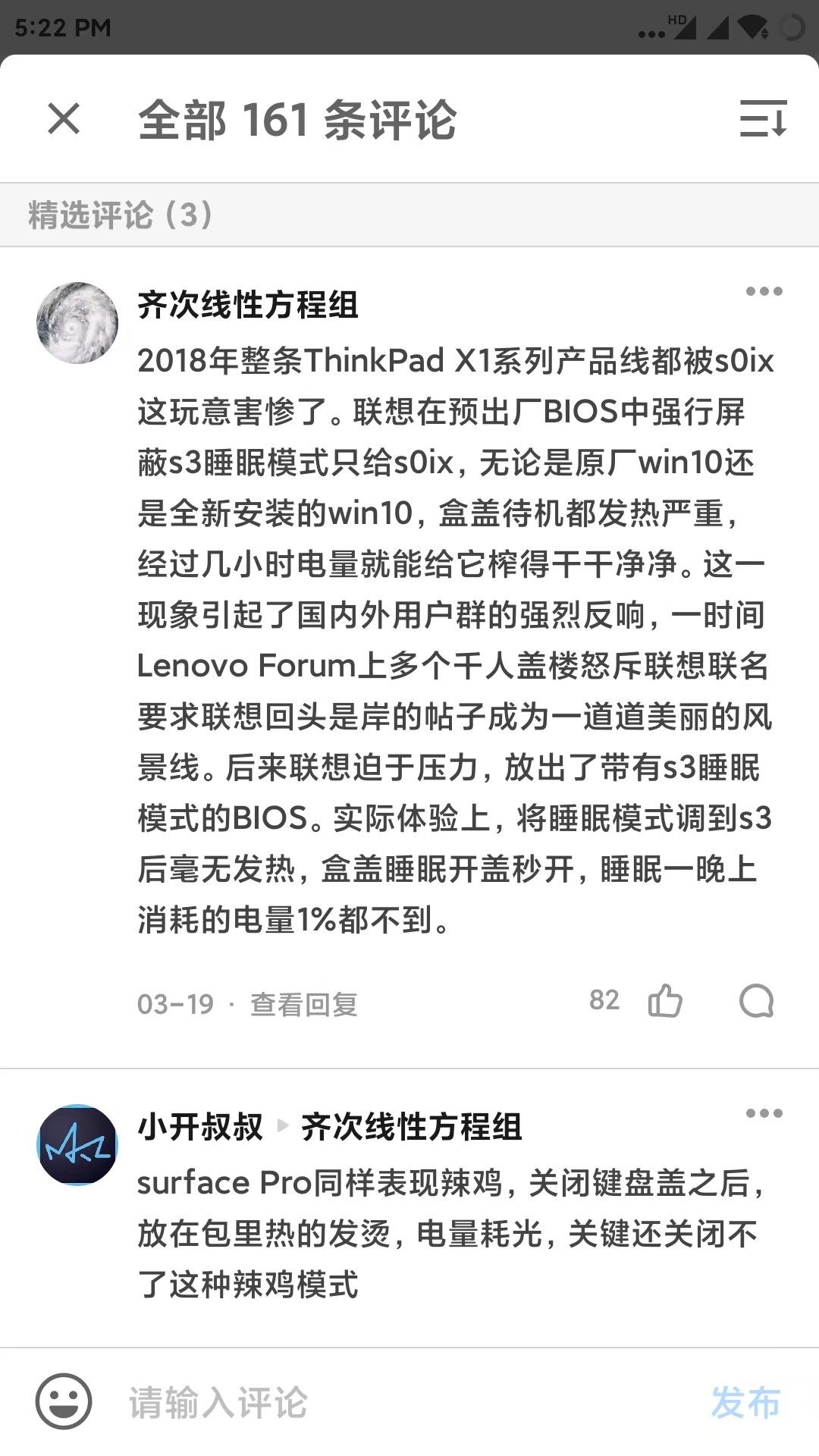Open 小开叔叔's profile avatar
Screen dimensions: 819x1456
point(77,1144)
